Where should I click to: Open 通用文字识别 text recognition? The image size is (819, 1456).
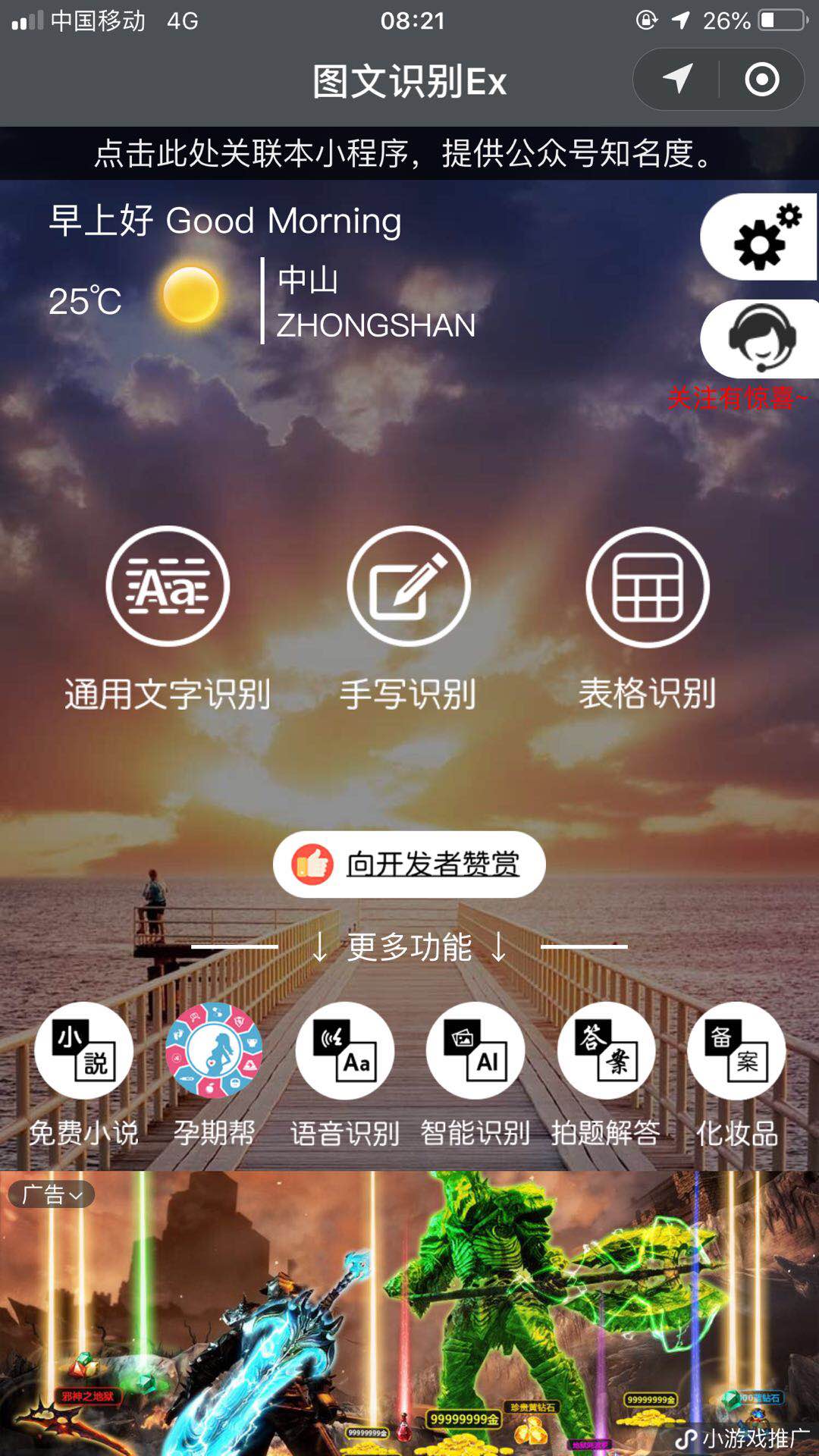pos(168,586)
